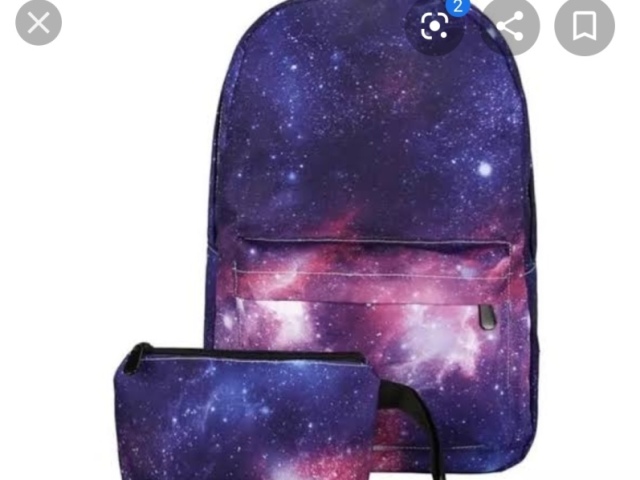Viewport: 640px width, 480px height.
Task: Close the image viewer
Action: click(x=39, y=23)
